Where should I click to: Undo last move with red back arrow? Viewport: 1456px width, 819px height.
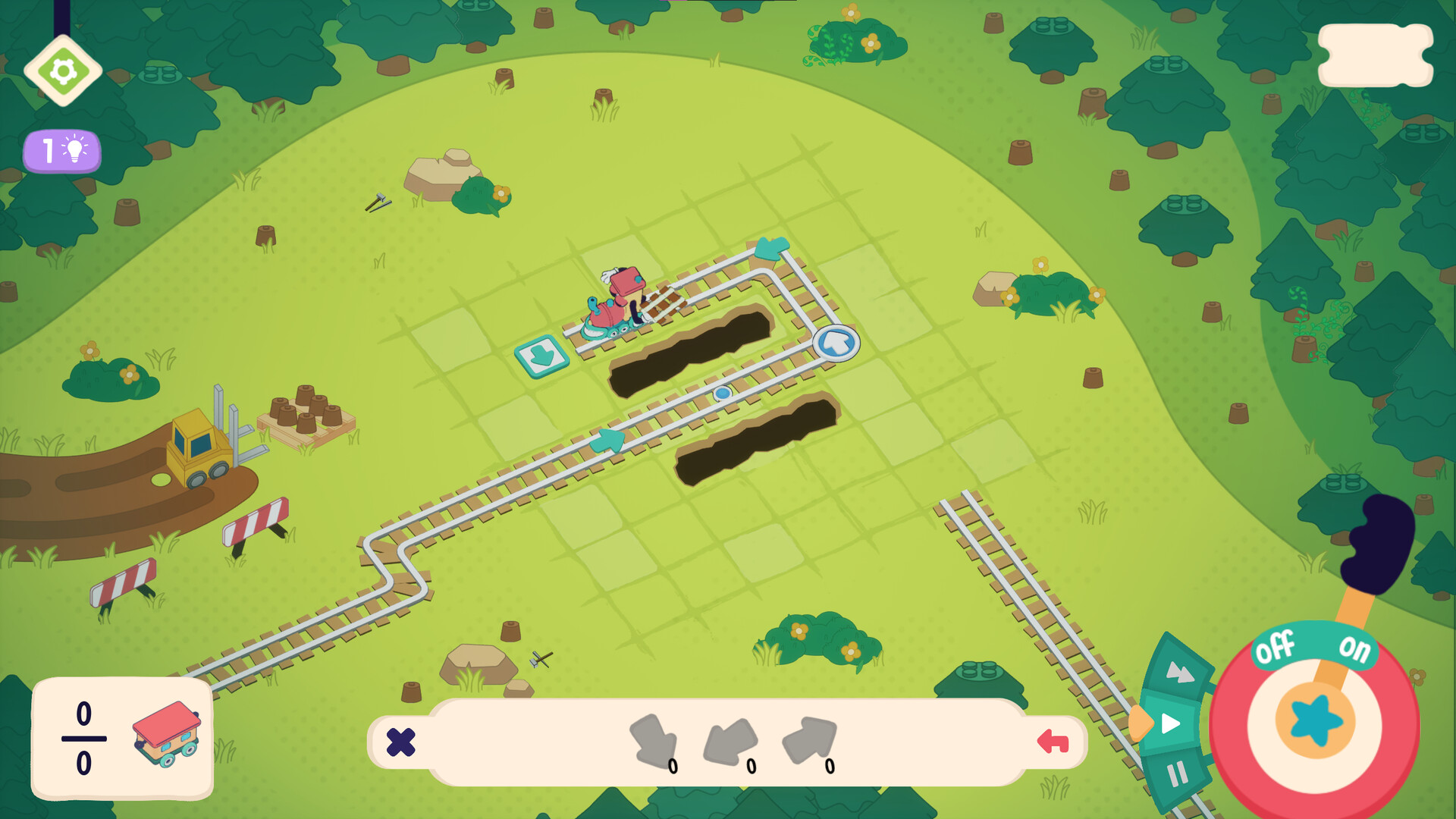[1053, 742]
